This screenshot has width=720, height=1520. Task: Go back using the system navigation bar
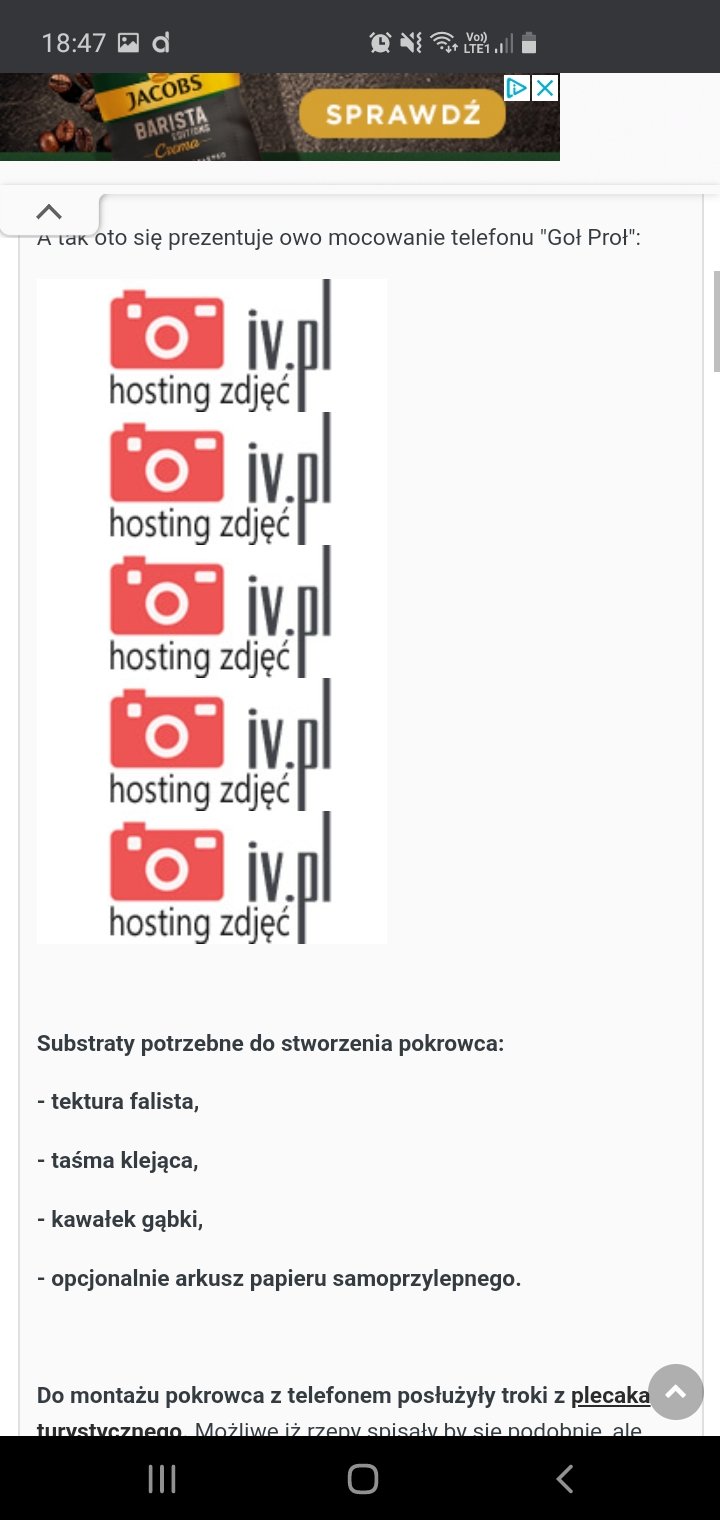(565, 1479)
